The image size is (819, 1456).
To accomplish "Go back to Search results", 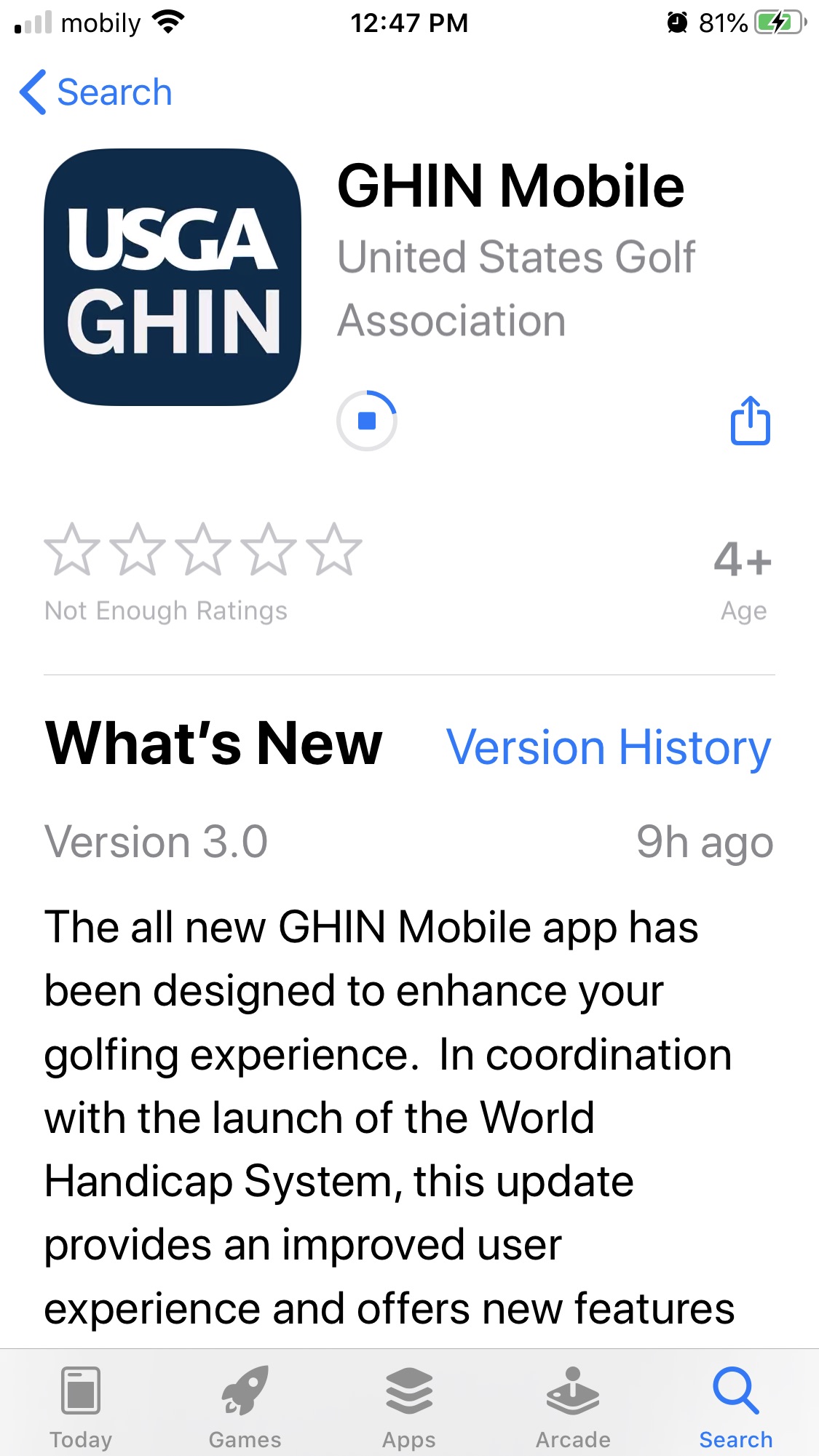I will pyautogui.click(x=96, y=92).
